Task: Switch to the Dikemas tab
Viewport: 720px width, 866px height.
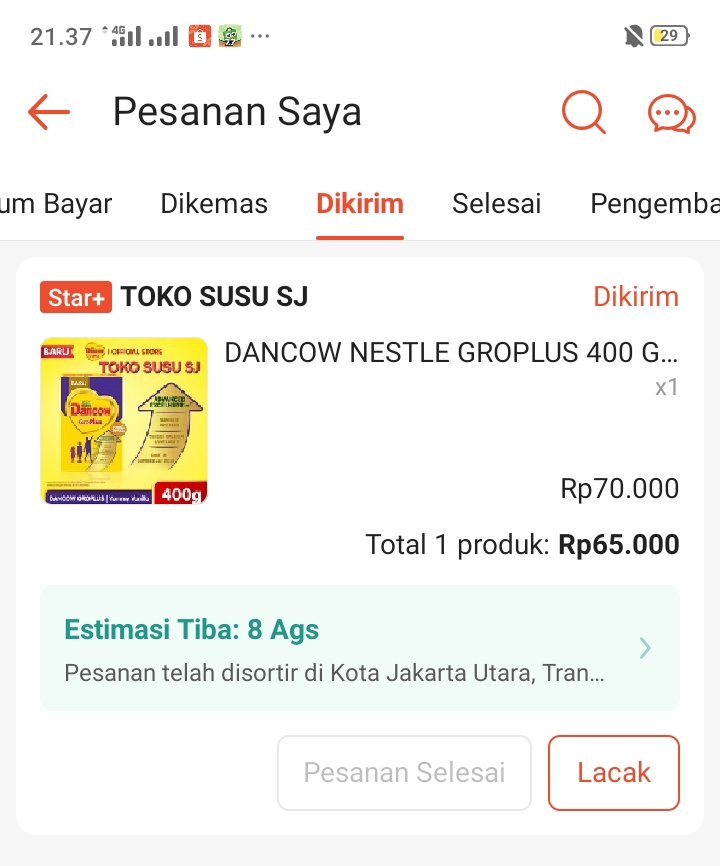Action: tap(214, 204)
